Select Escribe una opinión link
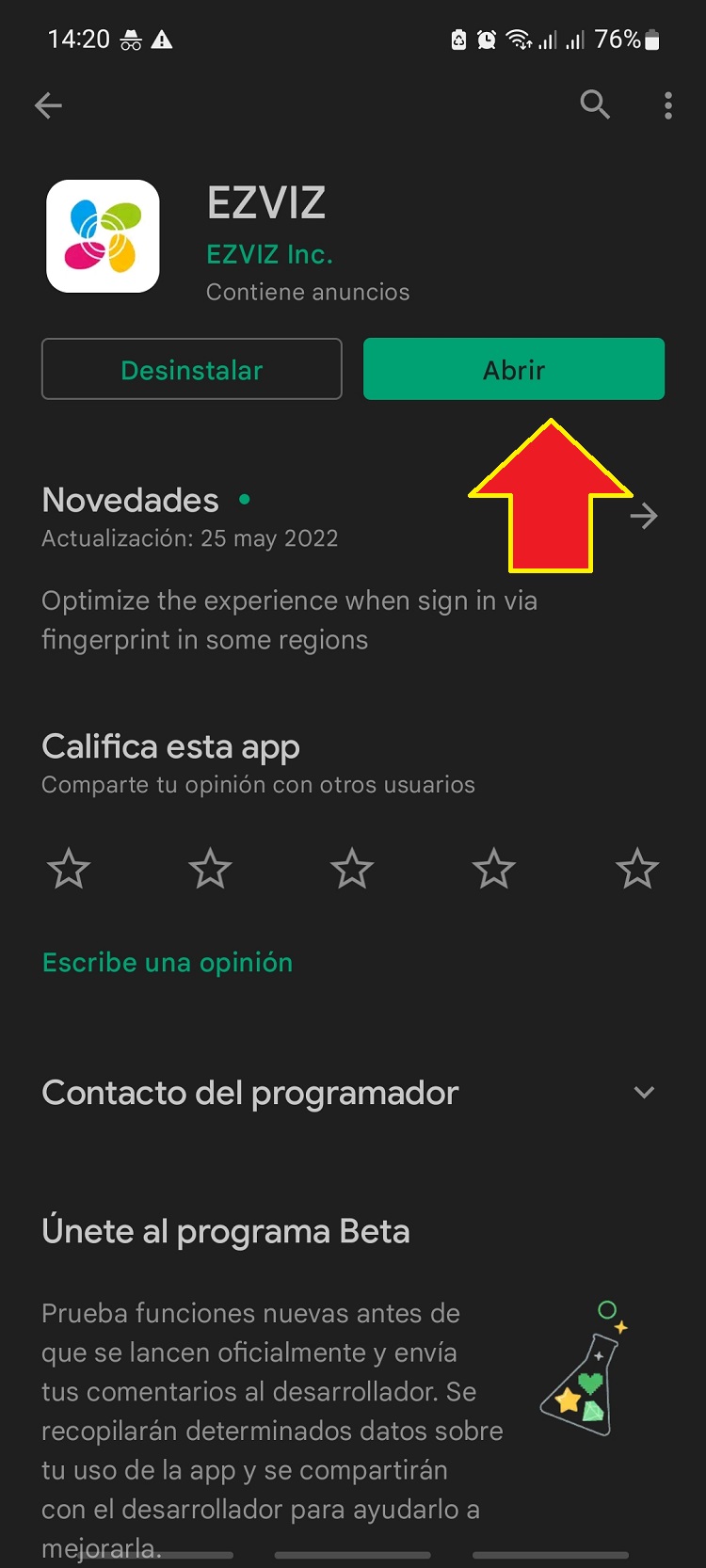The width and height of the screenshot is (706, 1568). click(168, 962)
